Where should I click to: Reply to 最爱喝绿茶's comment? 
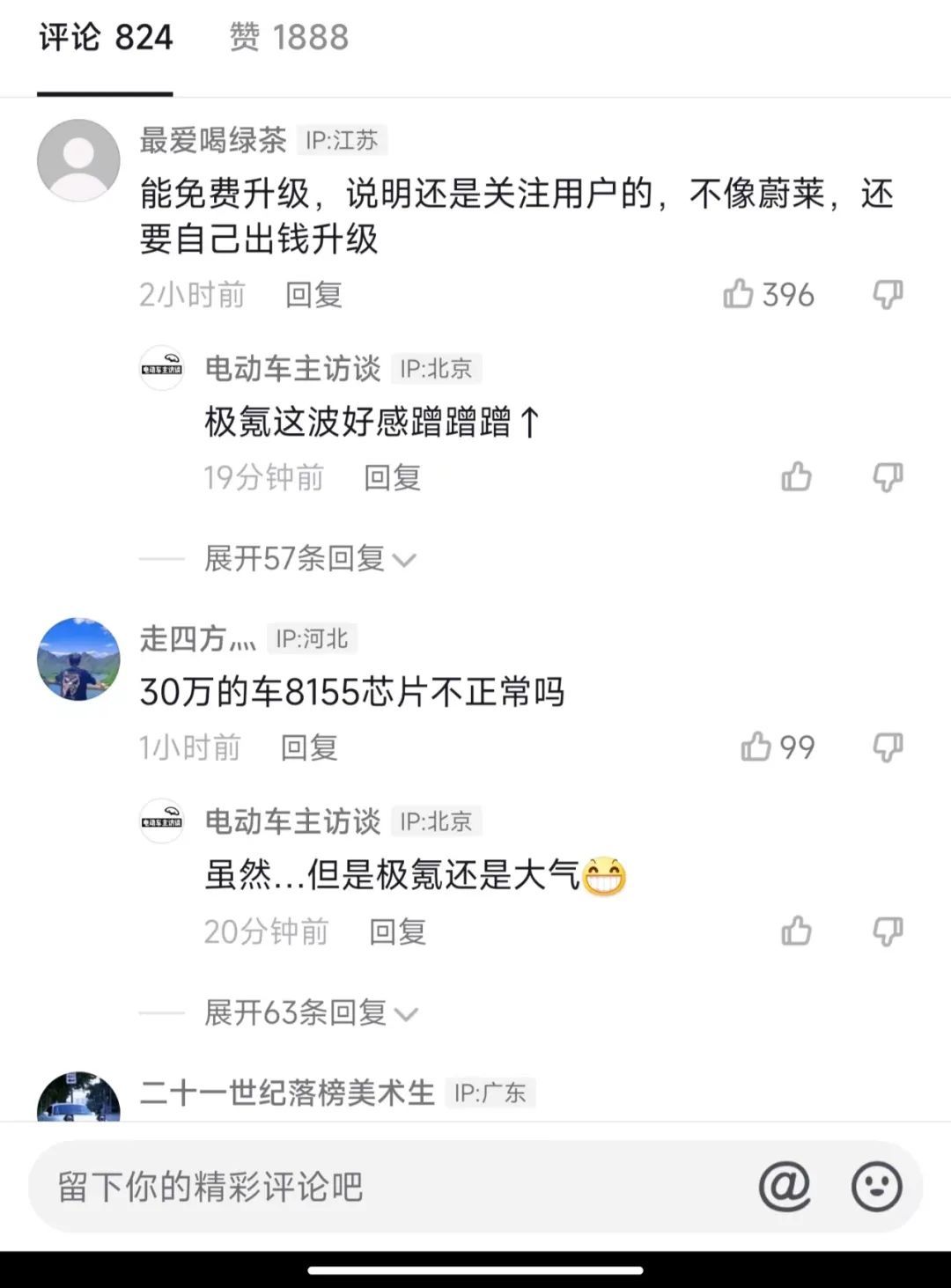[313, 295]
